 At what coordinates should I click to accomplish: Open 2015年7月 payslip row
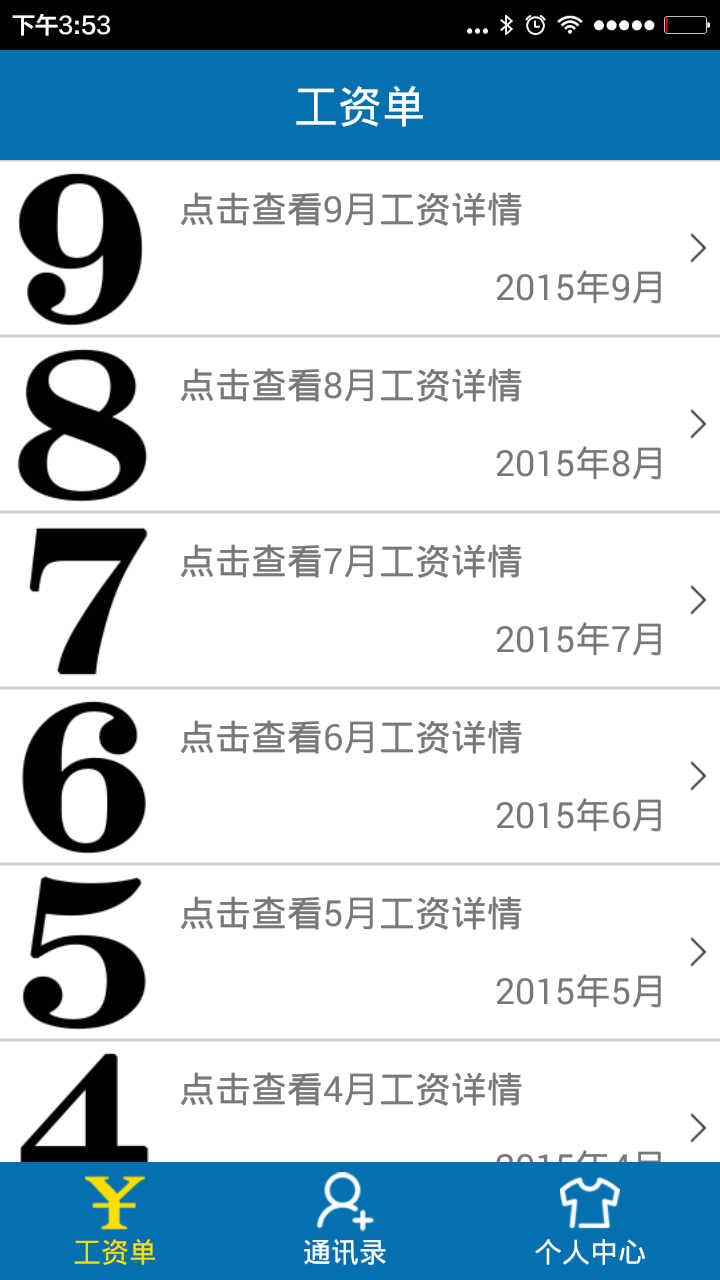tap(360, 601)
